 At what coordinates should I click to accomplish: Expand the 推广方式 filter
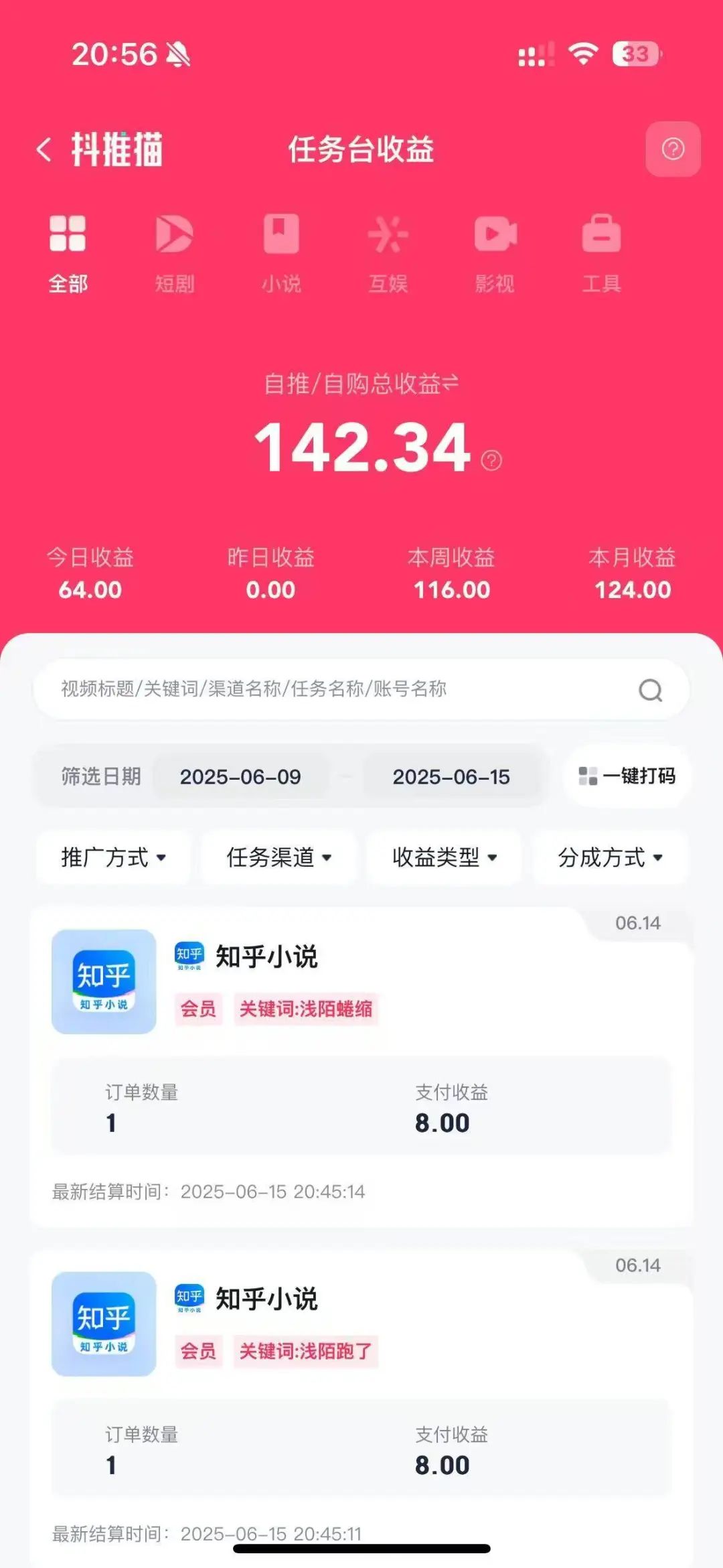click(113, 857)
